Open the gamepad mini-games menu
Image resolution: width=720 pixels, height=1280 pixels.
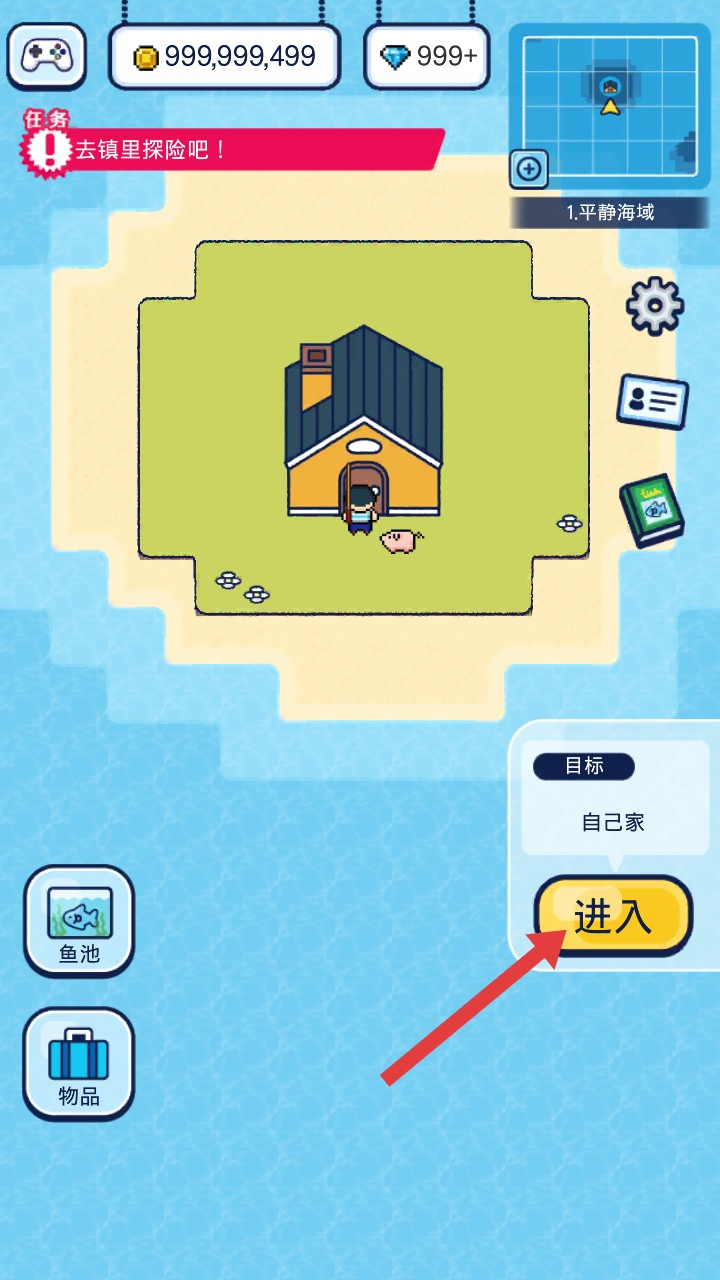(x=46, y=56)
